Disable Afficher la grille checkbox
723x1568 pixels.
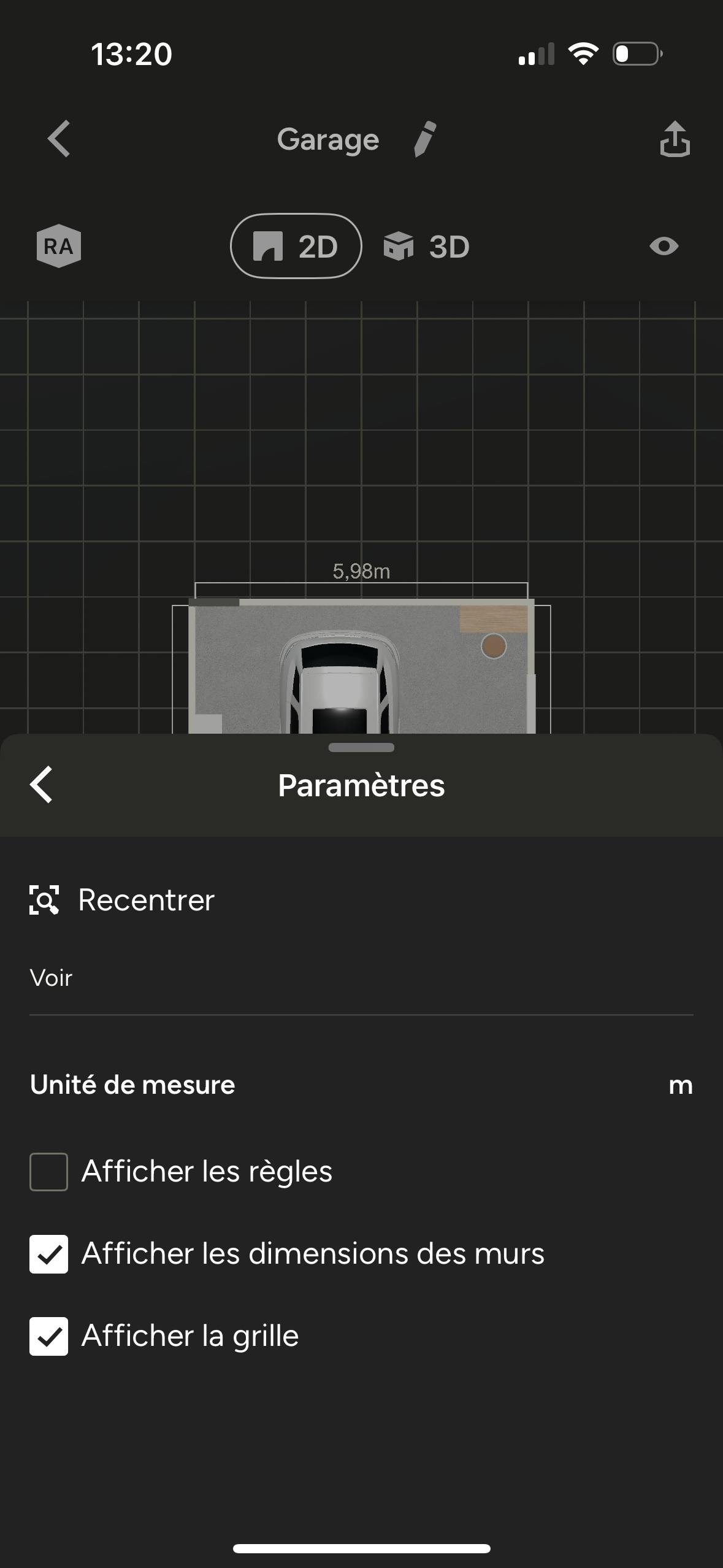tap(49, 1336)
